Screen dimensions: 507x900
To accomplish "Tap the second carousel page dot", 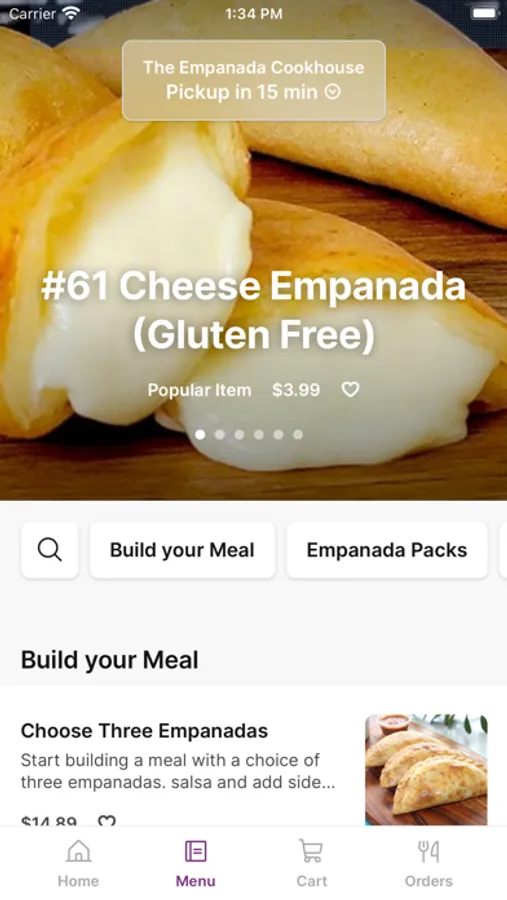I will coord(219,435).
